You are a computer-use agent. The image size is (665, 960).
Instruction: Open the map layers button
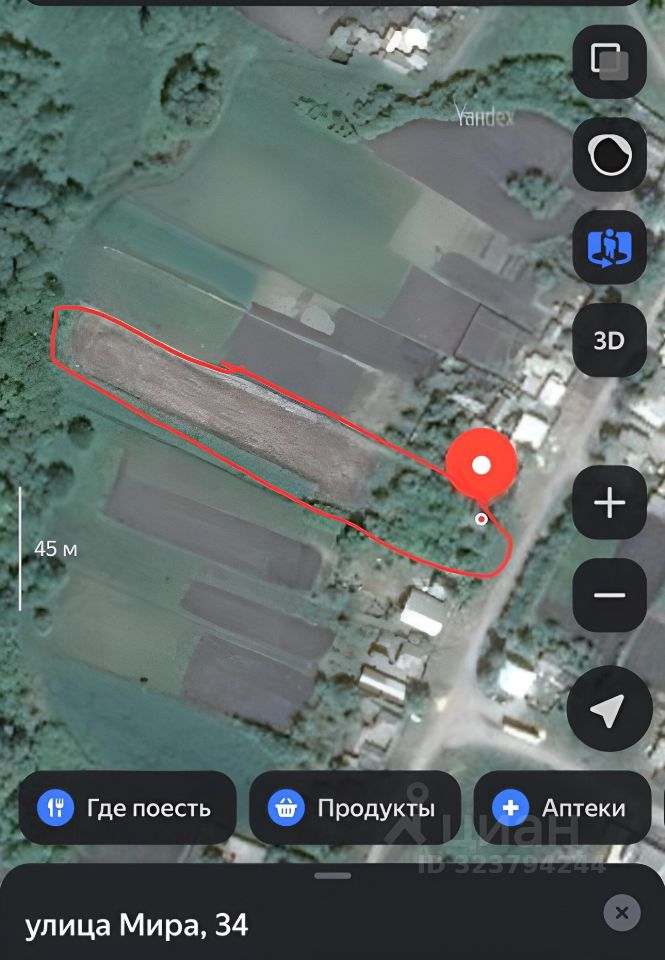coord(609,62)
